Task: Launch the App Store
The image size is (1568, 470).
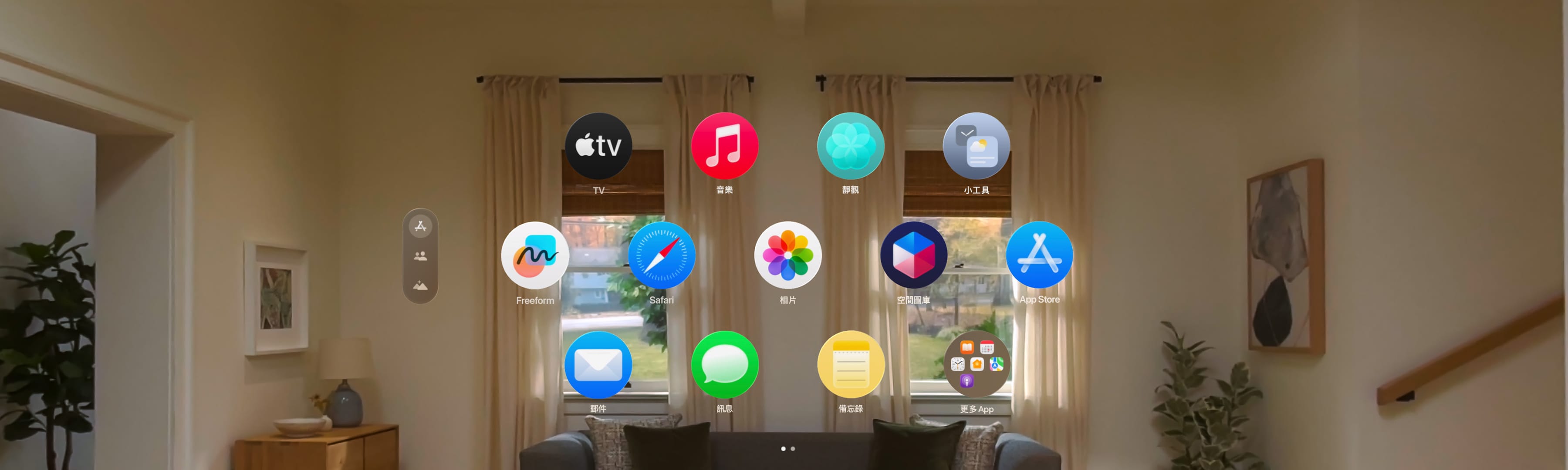Action: (x=1039, y=255)
